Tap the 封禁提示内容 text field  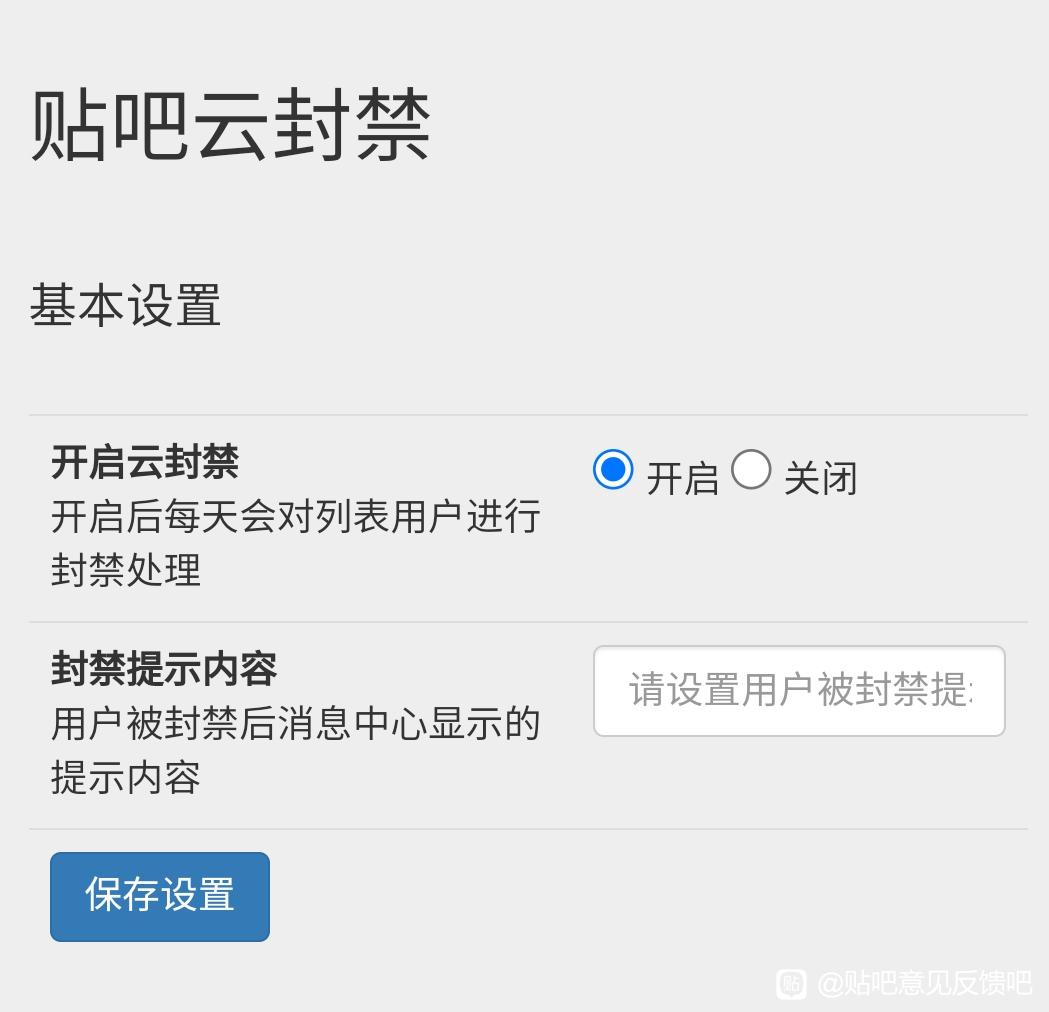coord(799,691)
